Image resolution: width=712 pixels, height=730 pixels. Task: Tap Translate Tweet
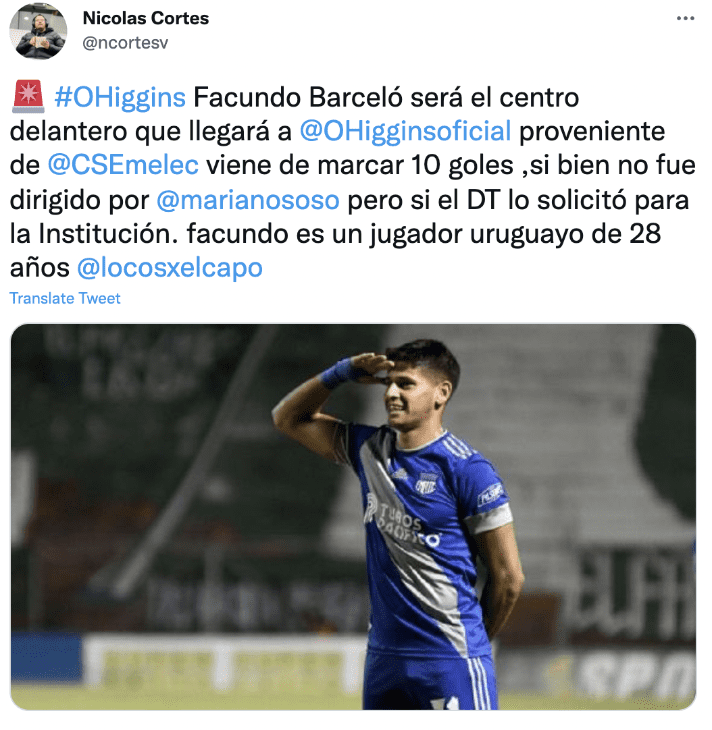(65, 298)
